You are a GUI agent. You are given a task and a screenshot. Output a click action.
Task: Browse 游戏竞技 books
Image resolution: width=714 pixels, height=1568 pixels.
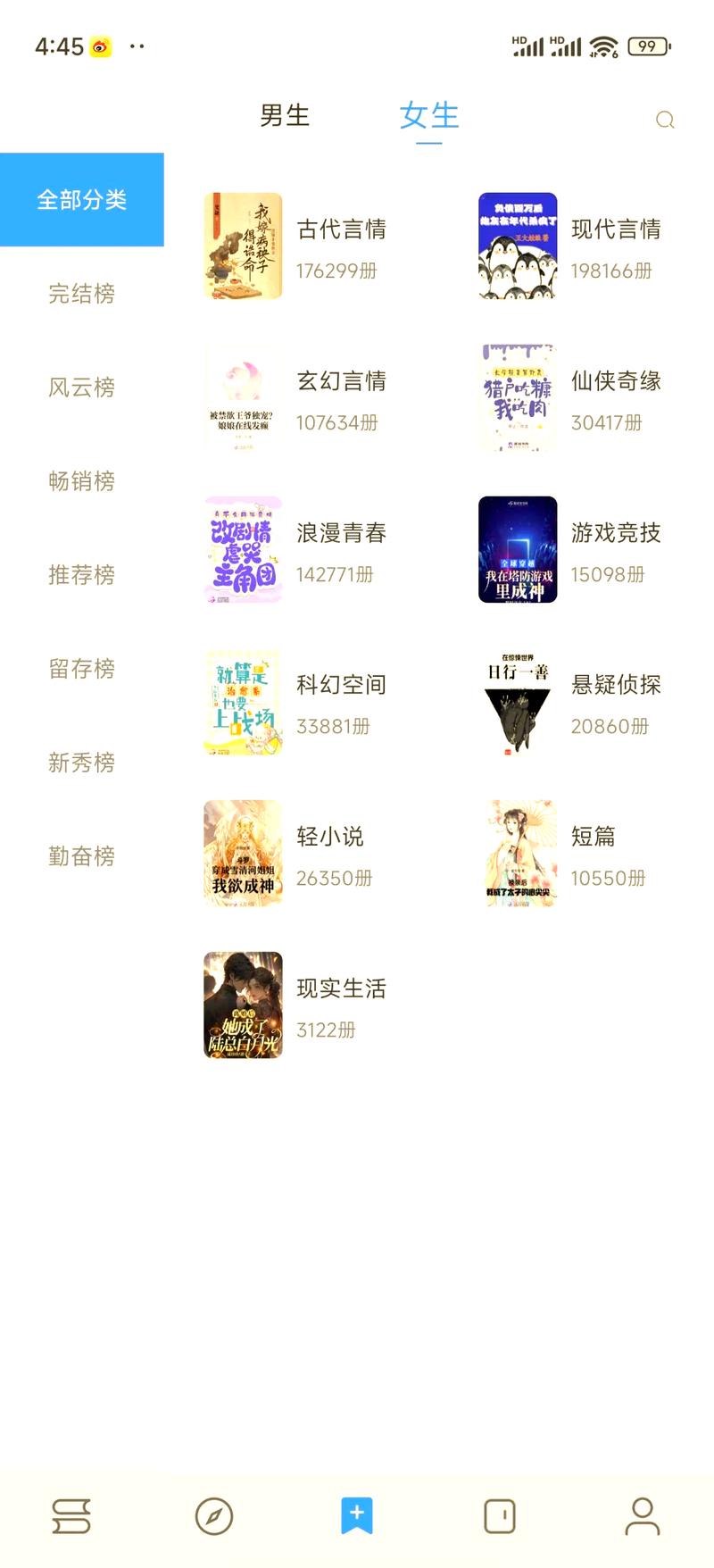coord(616,534)
